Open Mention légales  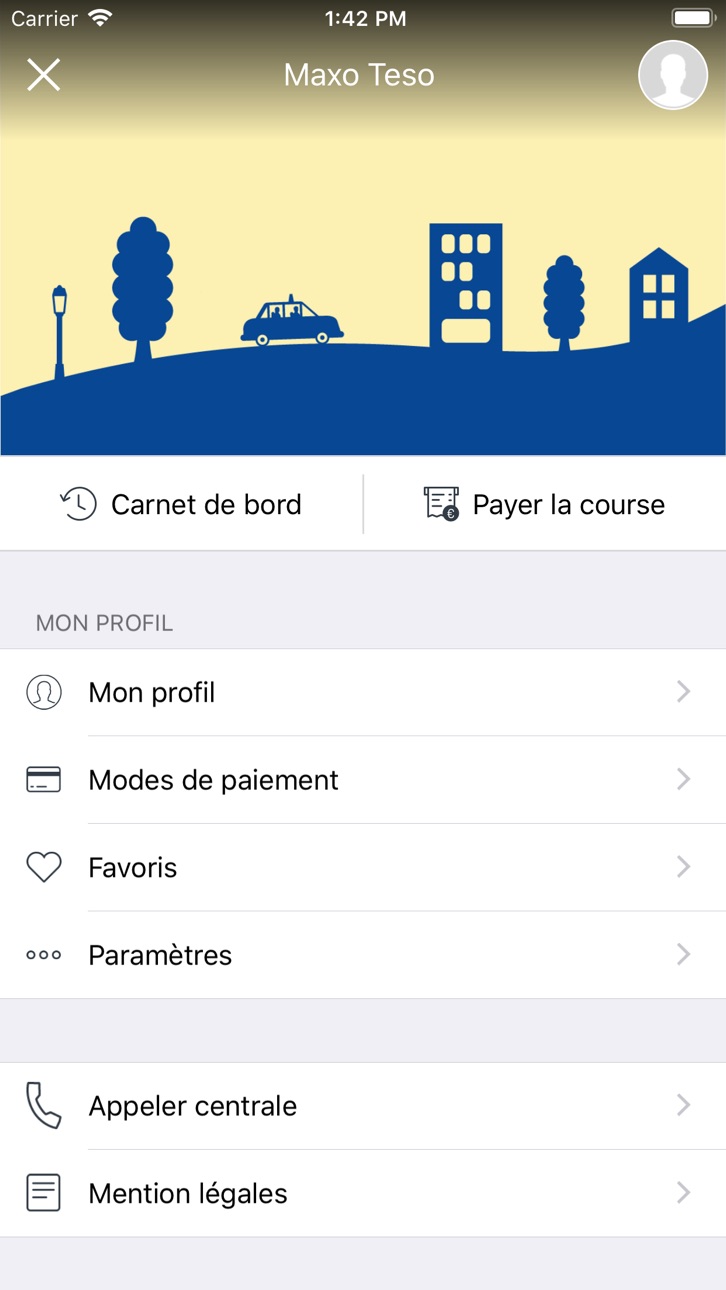[363, 1193]
